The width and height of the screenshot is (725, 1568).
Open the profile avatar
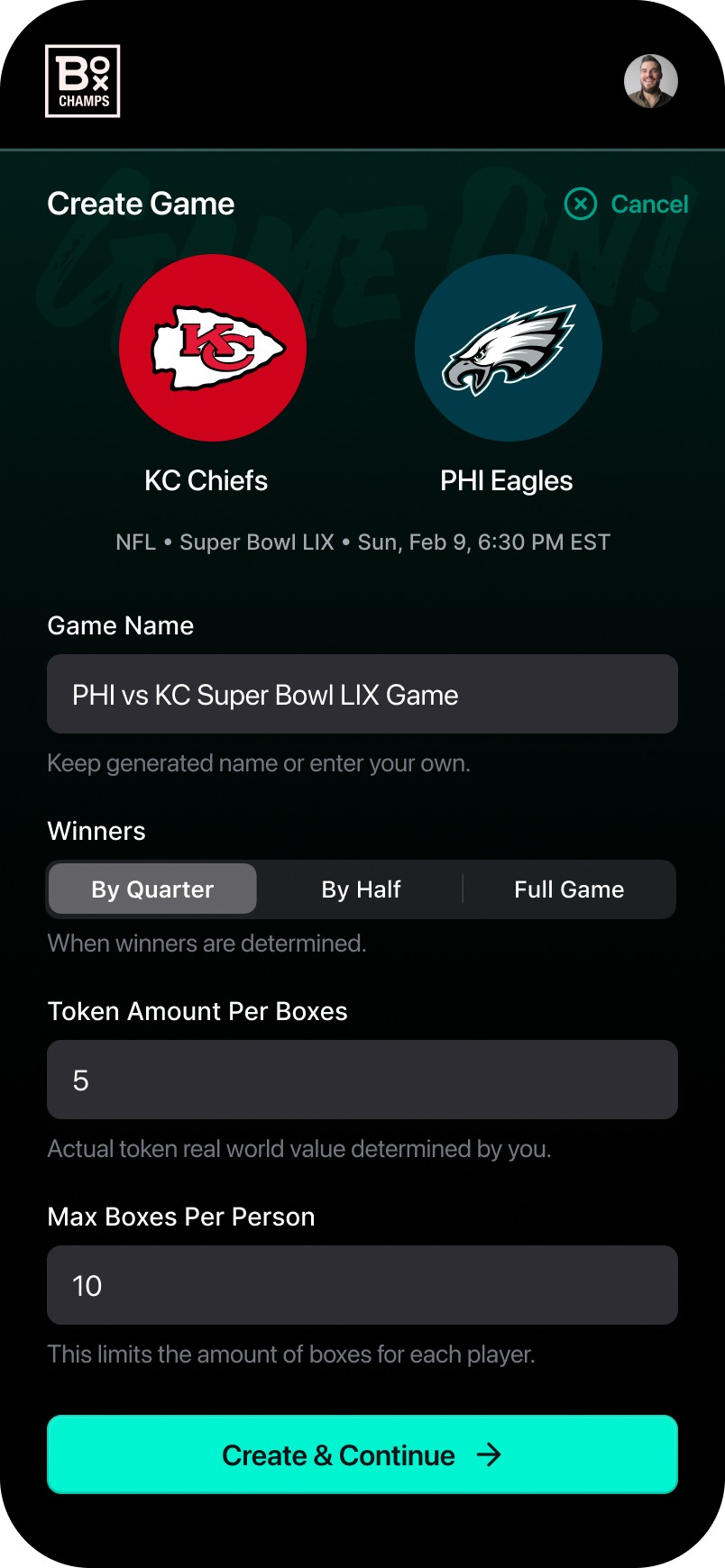pos(650,81)
